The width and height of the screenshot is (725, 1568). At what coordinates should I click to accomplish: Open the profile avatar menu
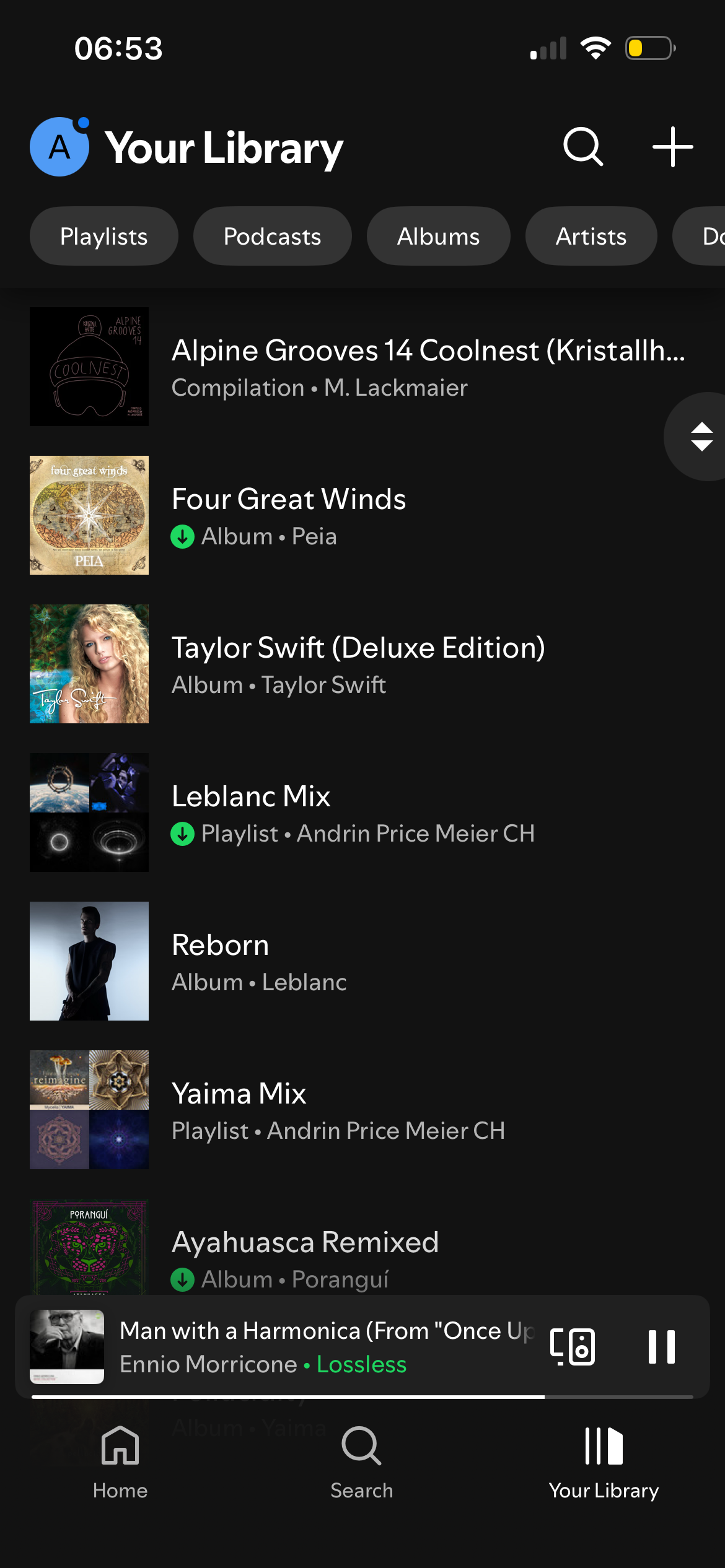tap(59, 147)
